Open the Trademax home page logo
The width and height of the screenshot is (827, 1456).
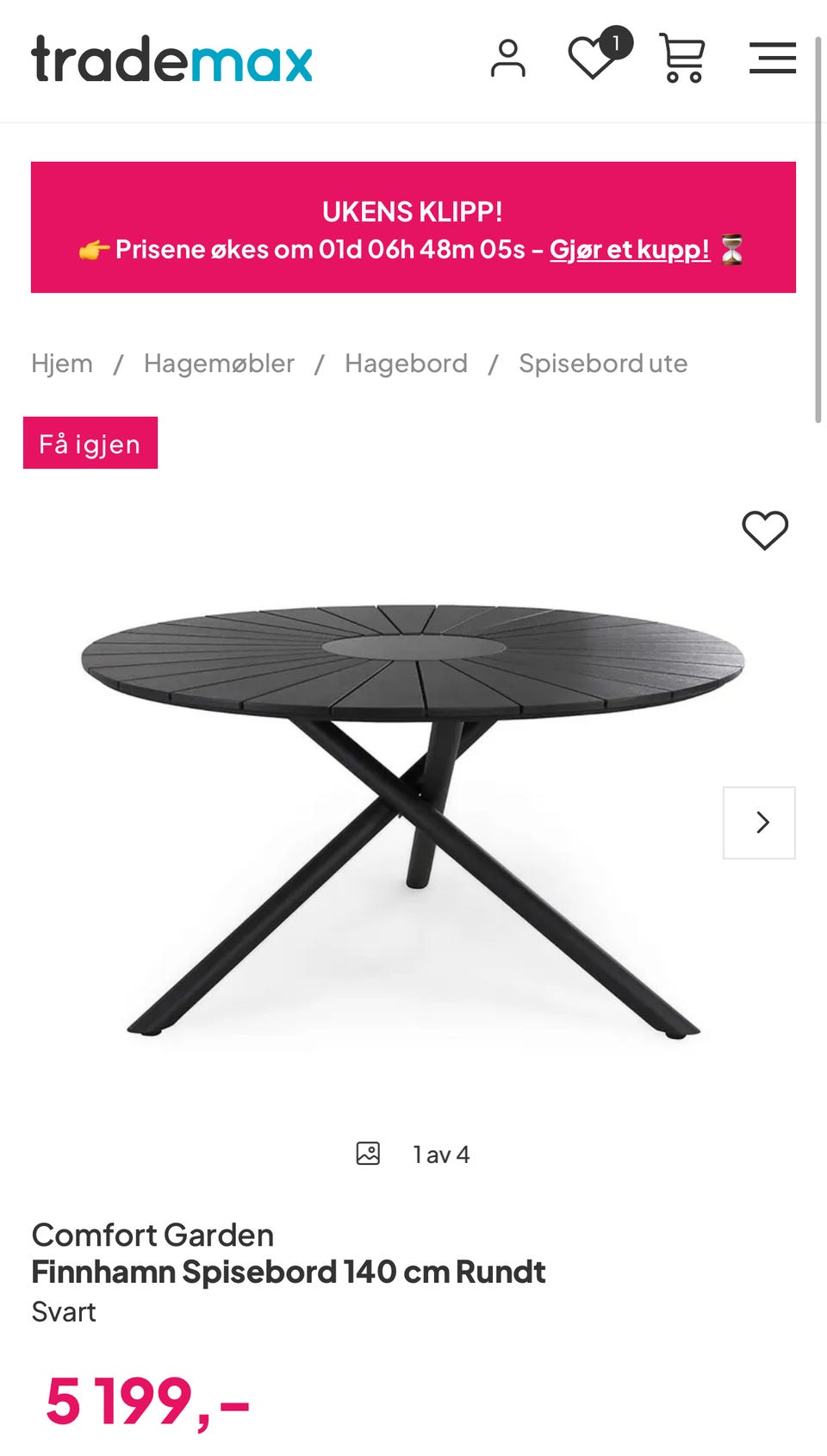[172, 59]
